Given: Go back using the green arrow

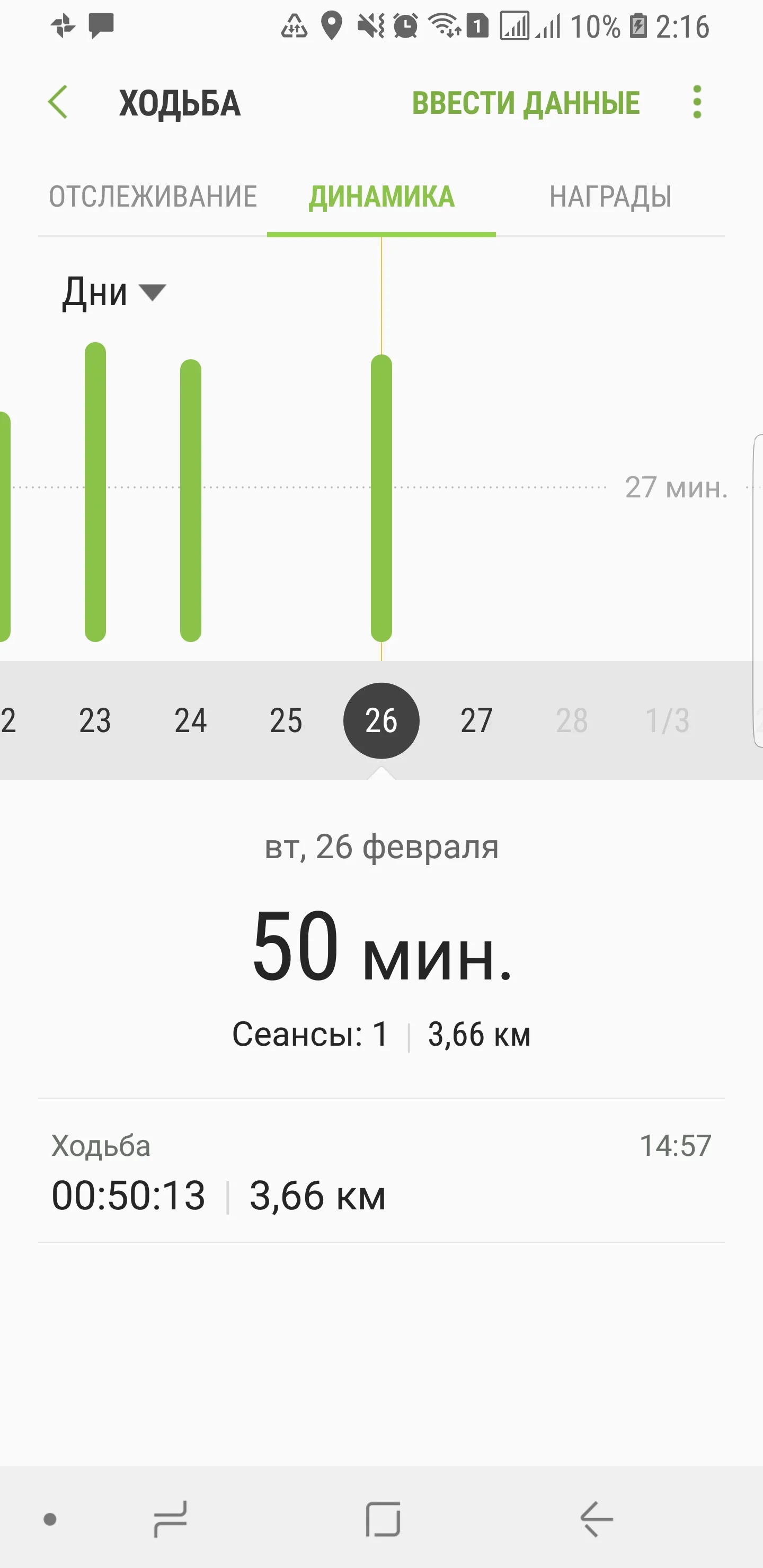Looking at the screenshot, I should click(58, 102).
